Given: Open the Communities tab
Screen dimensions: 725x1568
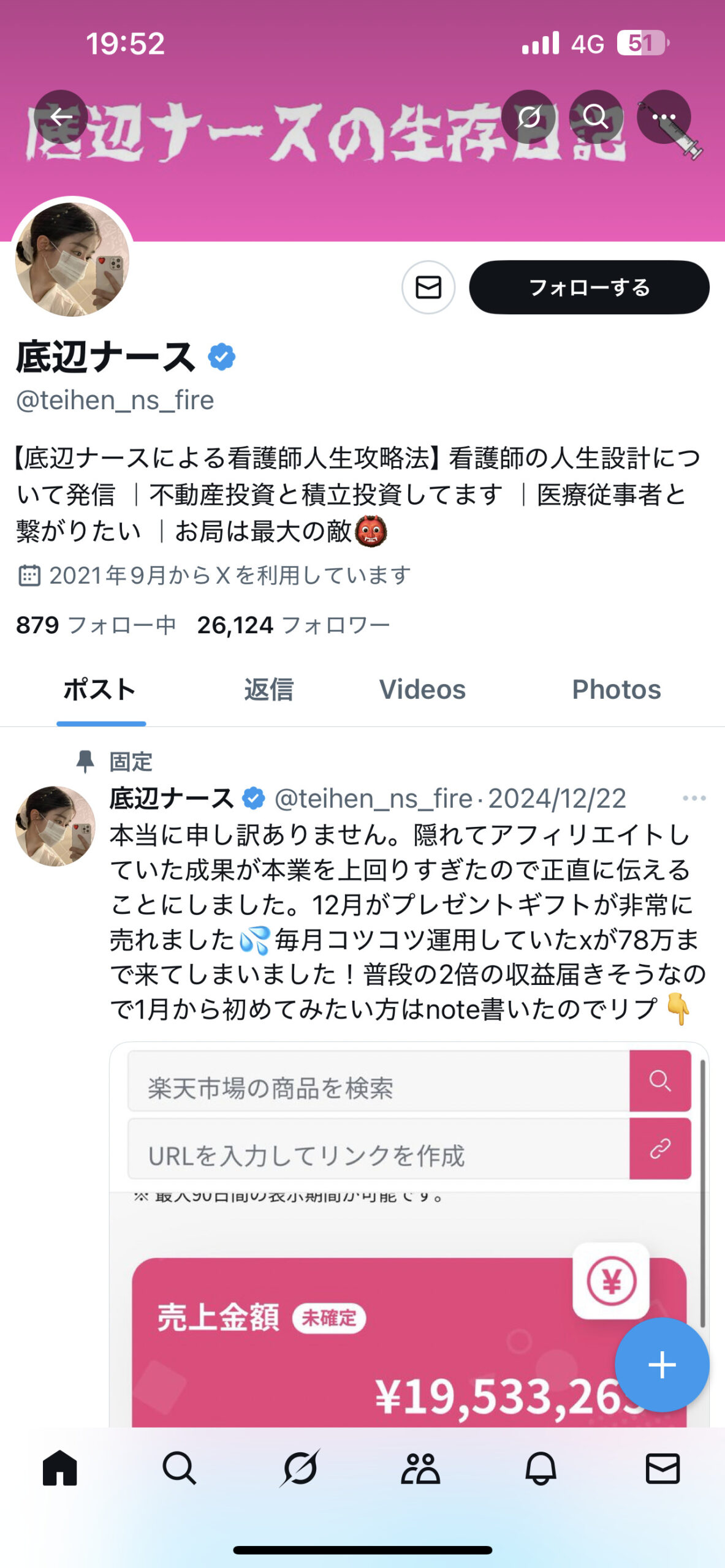Looking at the screenshot, I should [420, 1469].
